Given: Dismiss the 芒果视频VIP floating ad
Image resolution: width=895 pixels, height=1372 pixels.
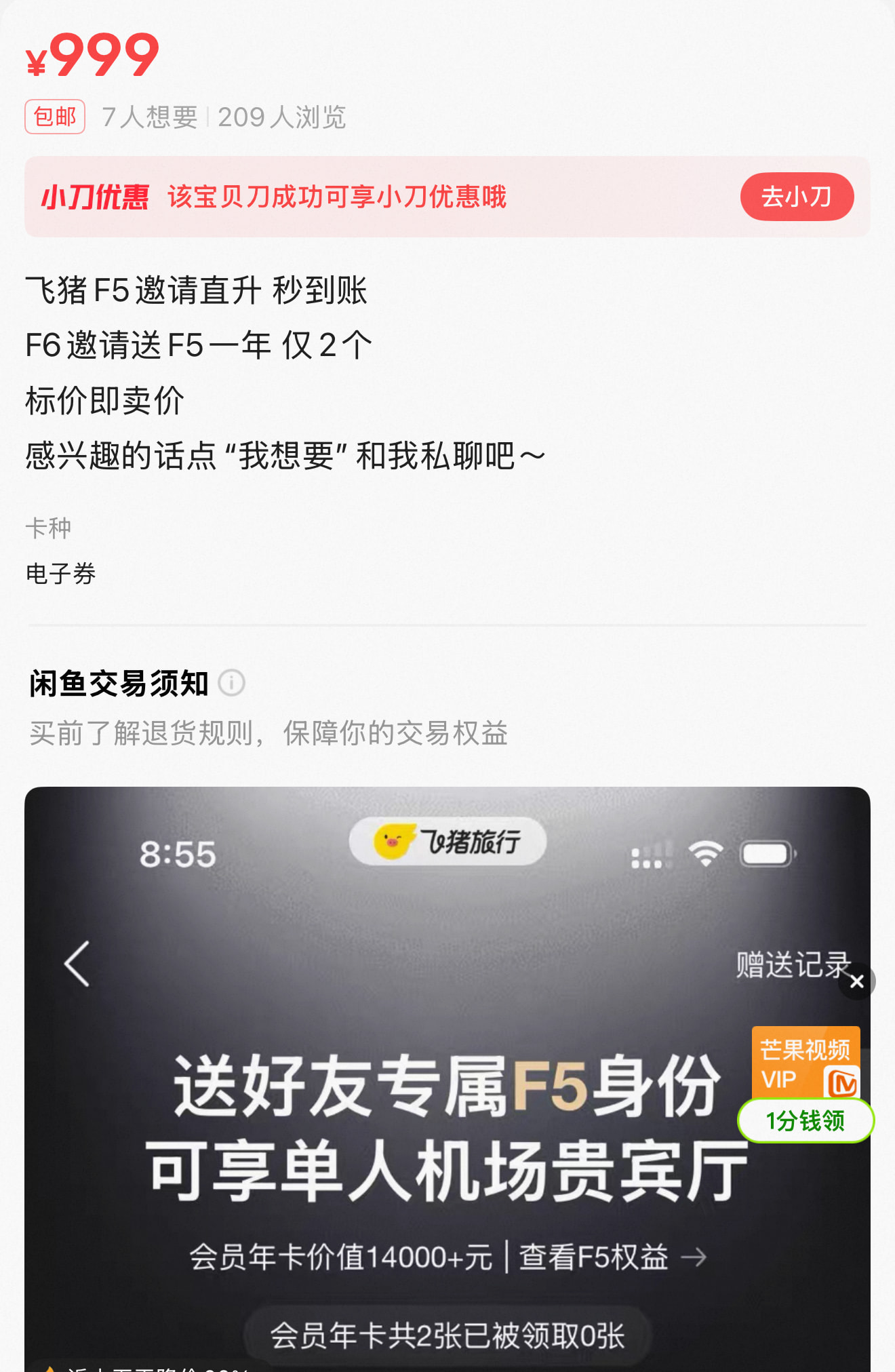Looking at the screenshot, I should pyautogui.click(x=856, y=981).
